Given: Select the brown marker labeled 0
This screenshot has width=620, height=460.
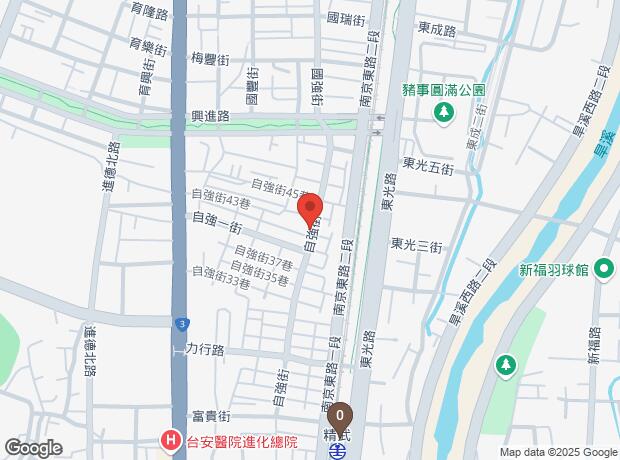Looking at the screenshot, I should (342, 414).
